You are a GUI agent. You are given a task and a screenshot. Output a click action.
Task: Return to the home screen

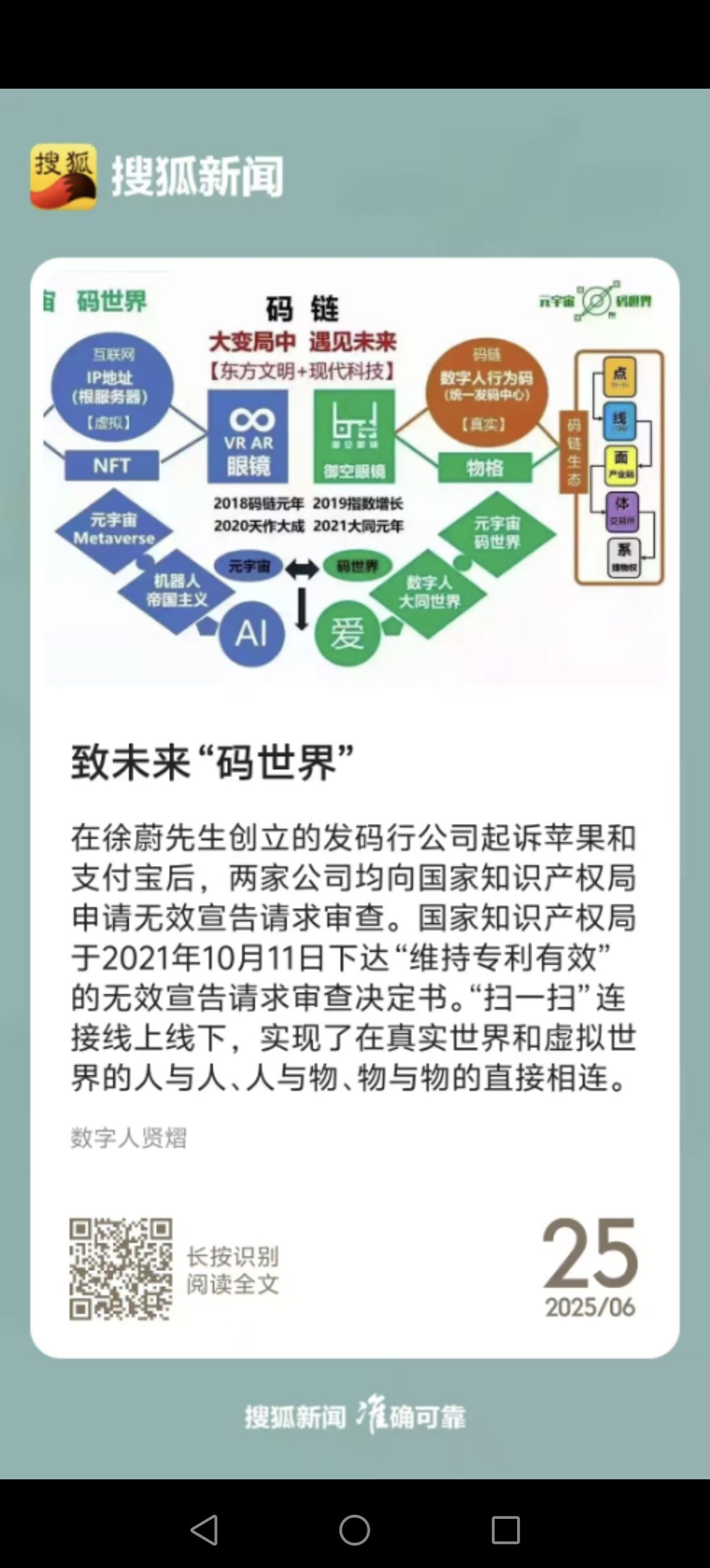[354, 1530]
